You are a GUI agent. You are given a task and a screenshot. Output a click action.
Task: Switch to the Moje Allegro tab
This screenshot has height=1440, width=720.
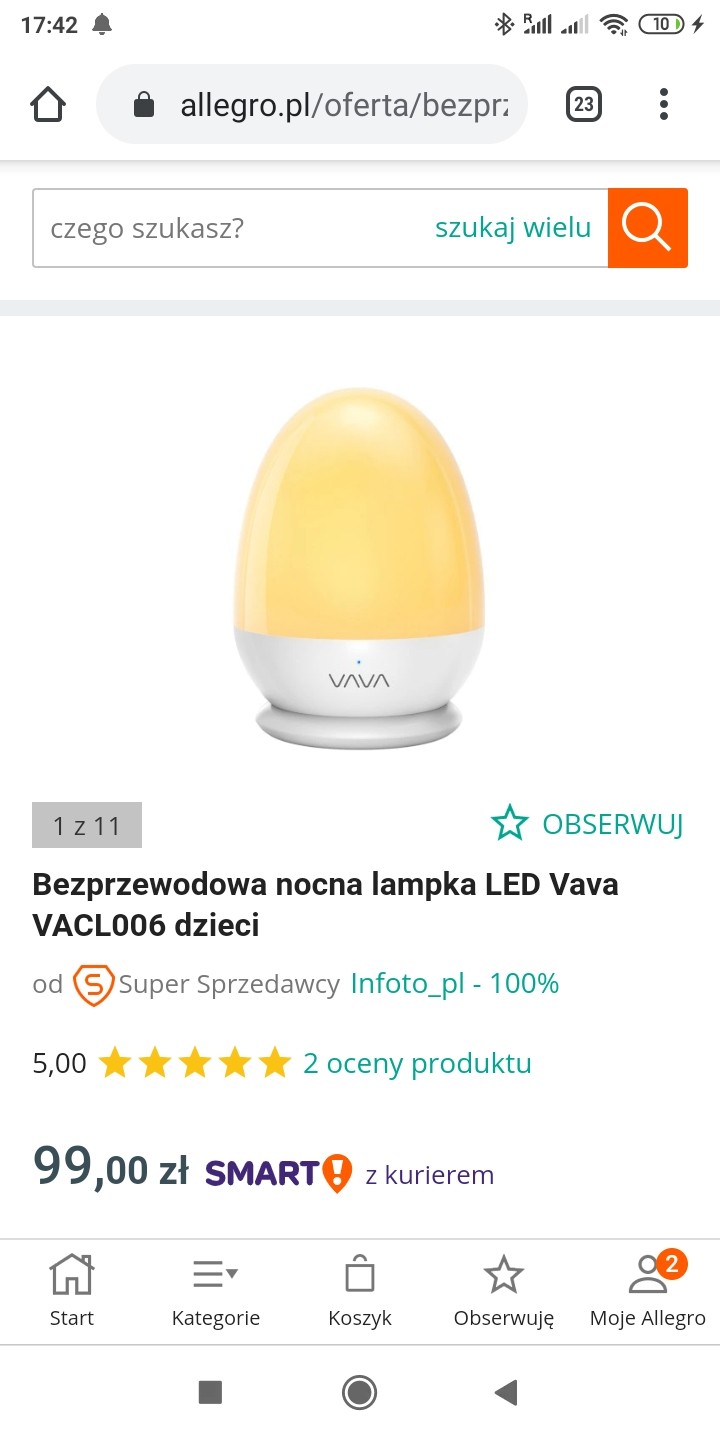click(x=648, y=1291)
